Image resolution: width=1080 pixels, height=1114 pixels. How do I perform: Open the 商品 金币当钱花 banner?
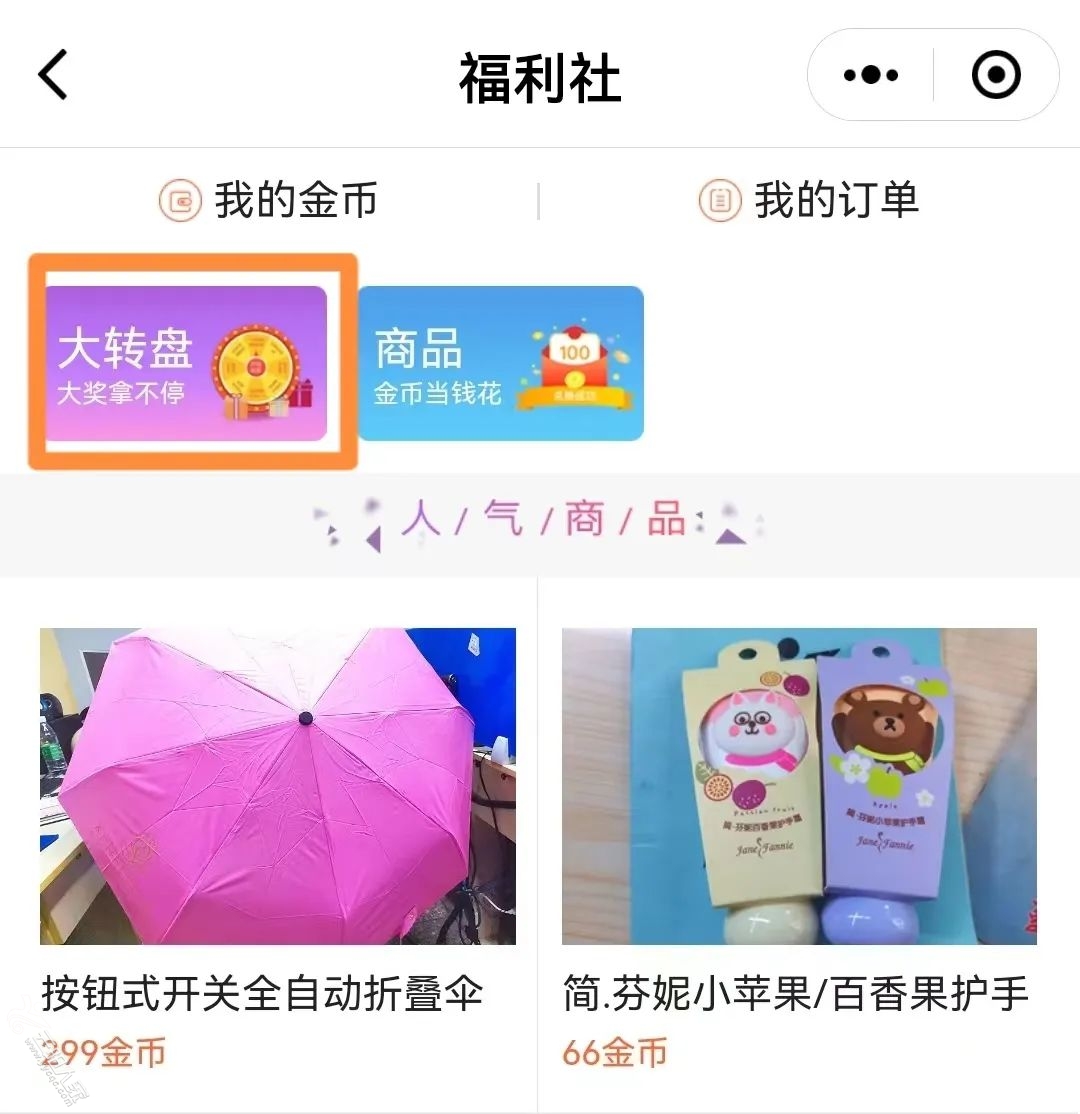pyautogui.click(x=500, y=364)
